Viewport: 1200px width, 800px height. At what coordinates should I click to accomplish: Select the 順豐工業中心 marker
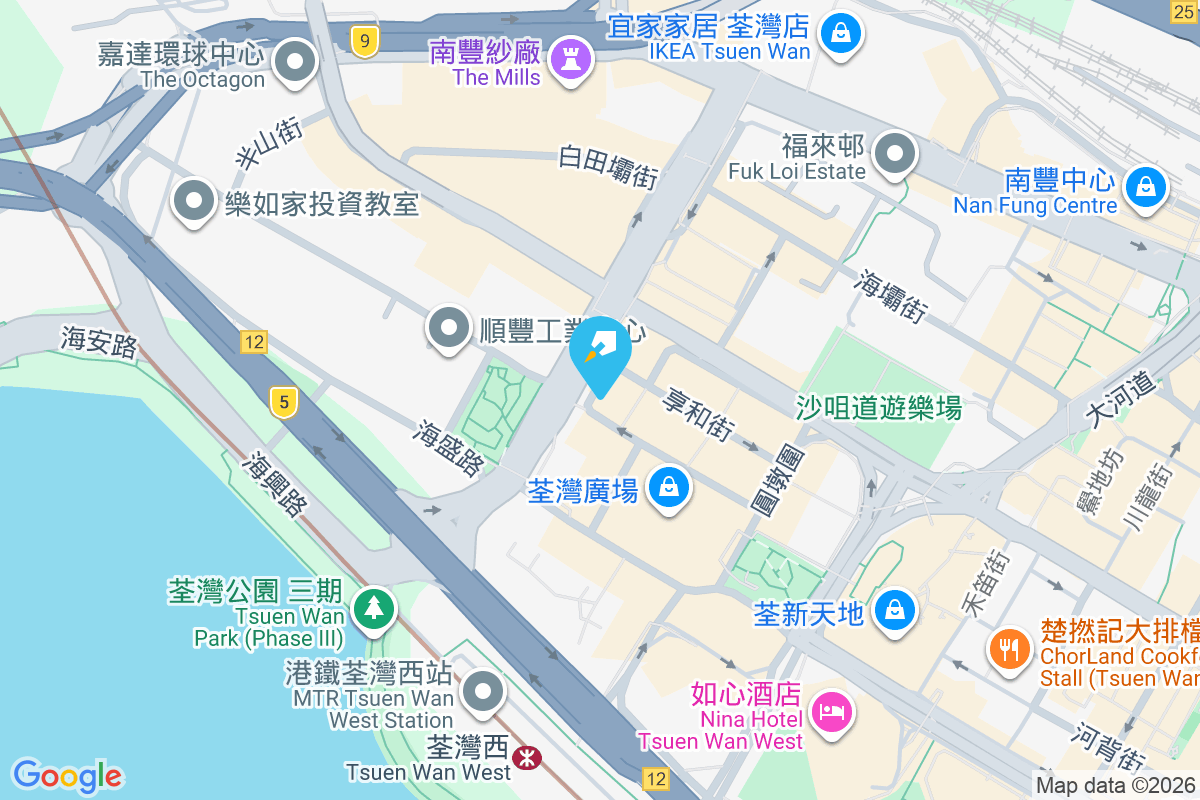pos(449,327)
